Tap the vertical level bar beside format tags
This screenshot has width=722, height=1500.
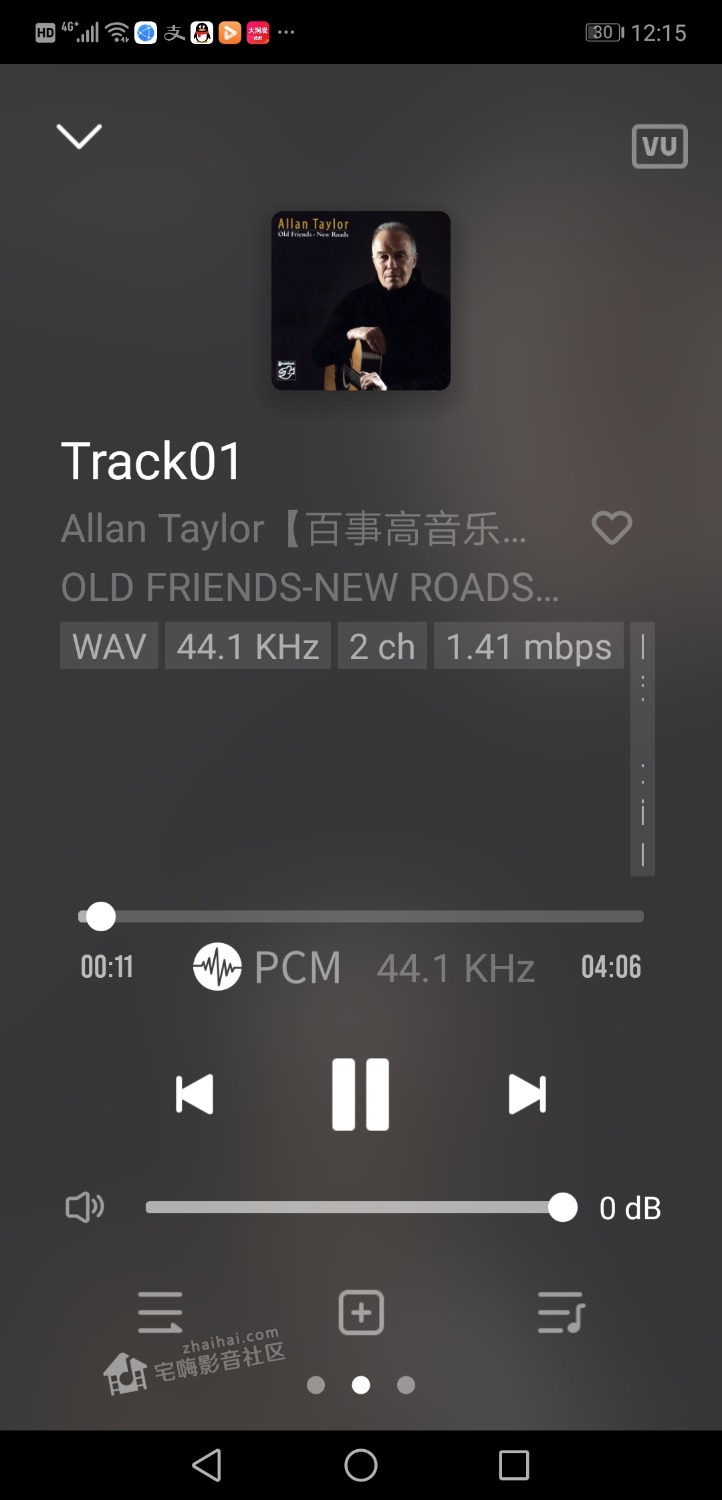coord(642,750)
